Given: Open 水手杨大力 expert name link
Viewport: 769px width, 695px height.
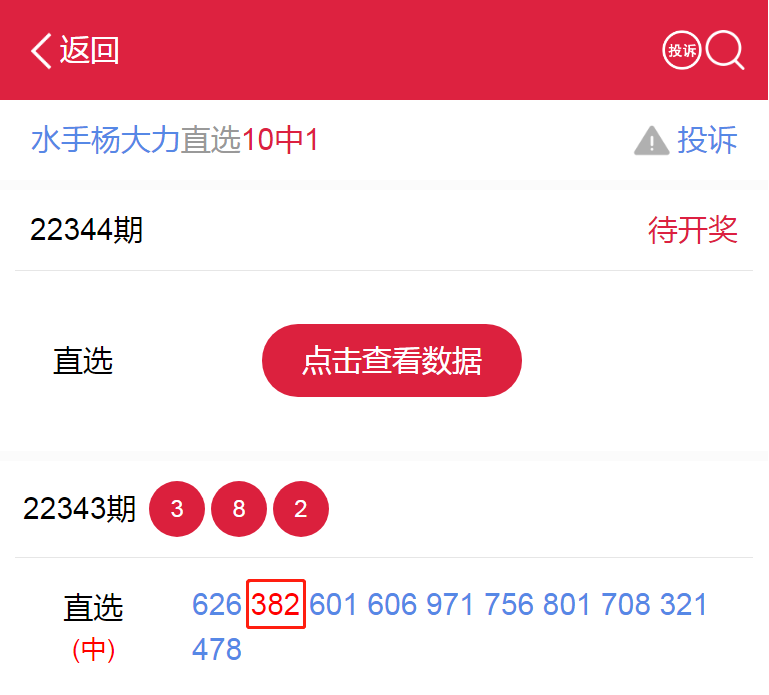Looking at the screenshot, I should tap(105, 140).
